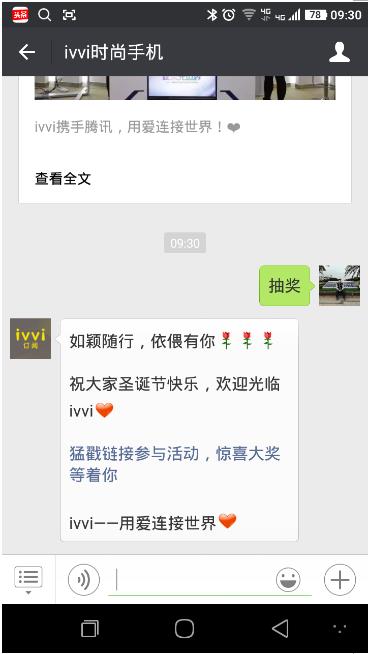This screenshot has height=654, width=368.
Task: Tap my own avatar next to 抽奖
Action: (339, 285)
